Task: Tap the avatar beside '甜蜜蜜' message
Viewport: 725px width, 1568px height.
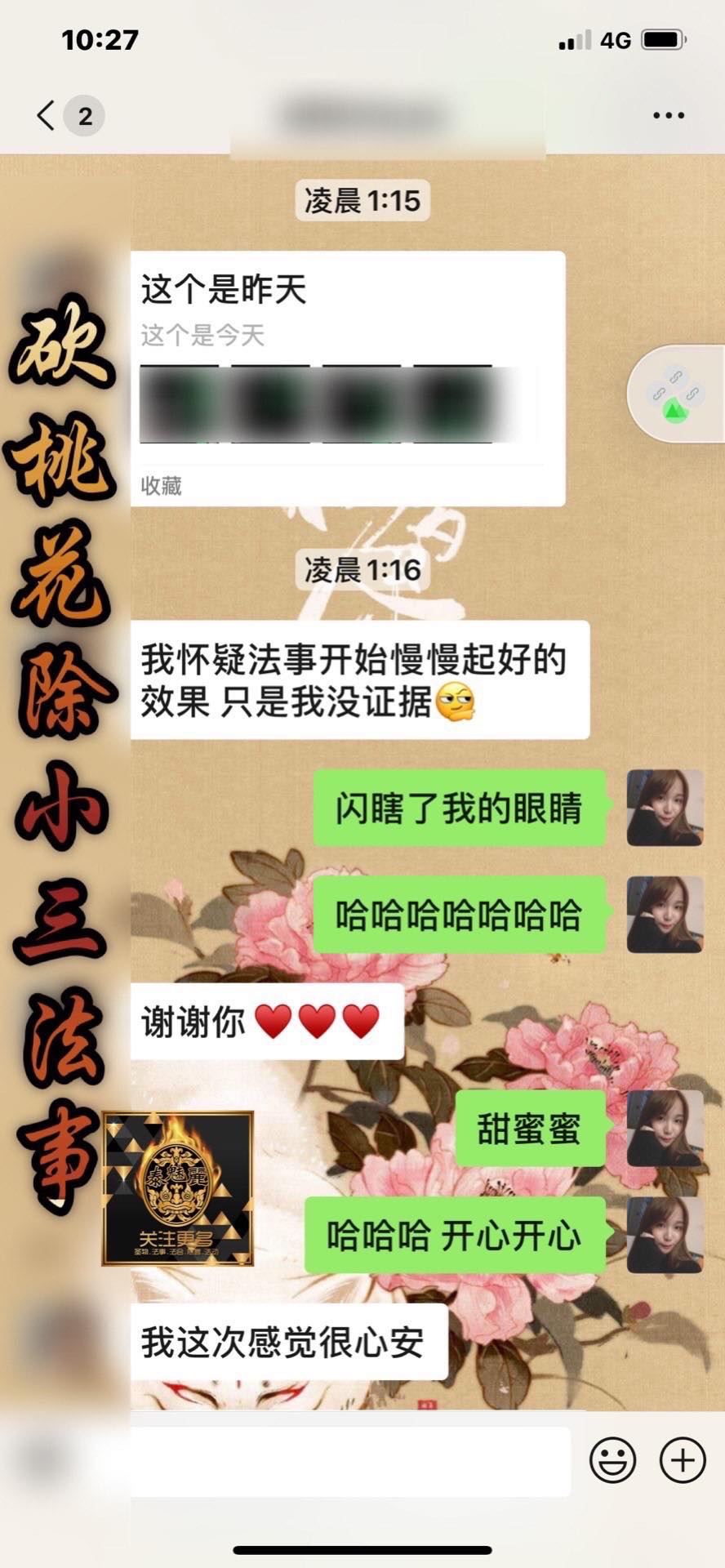Action: 665,1129
